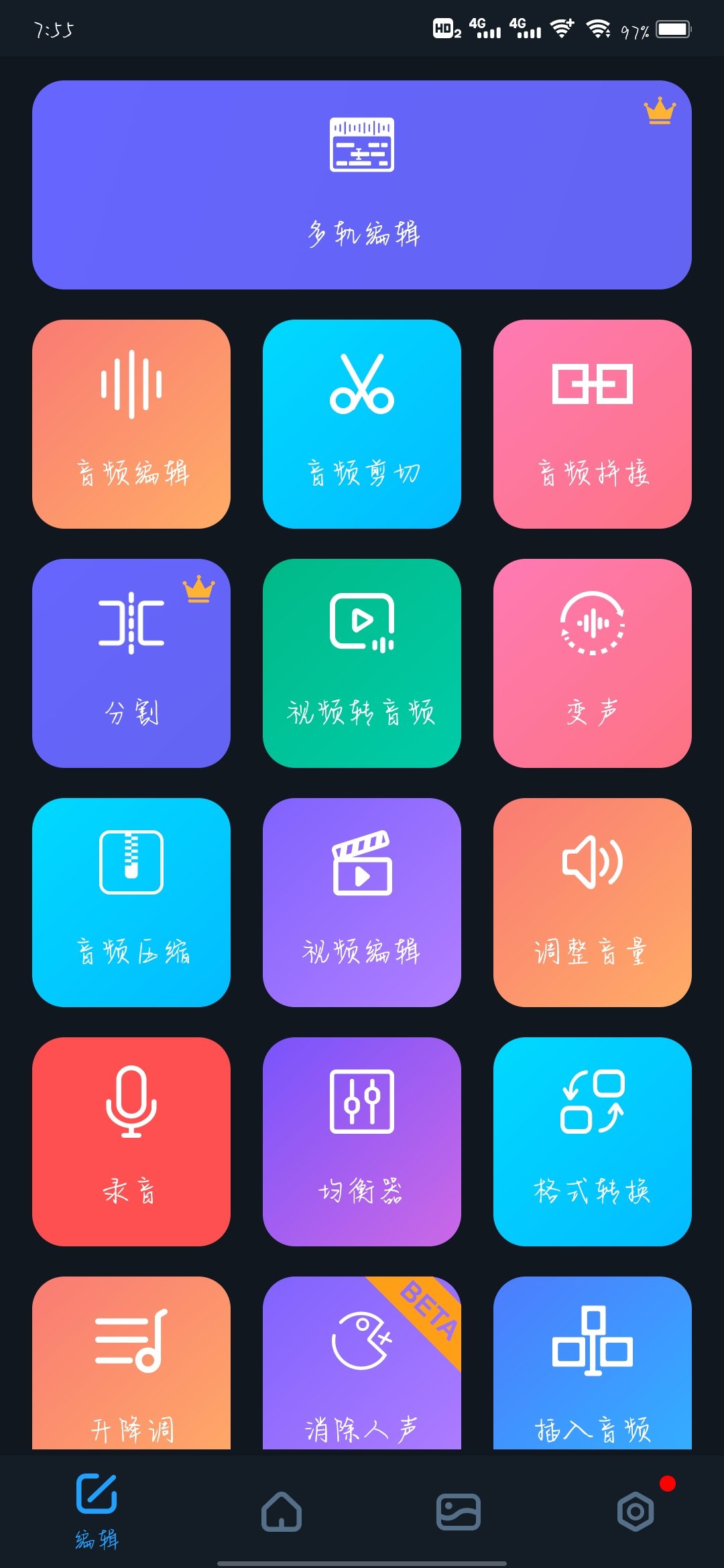
Task: Open the 变声 voice changer
Action: (593, 663)
